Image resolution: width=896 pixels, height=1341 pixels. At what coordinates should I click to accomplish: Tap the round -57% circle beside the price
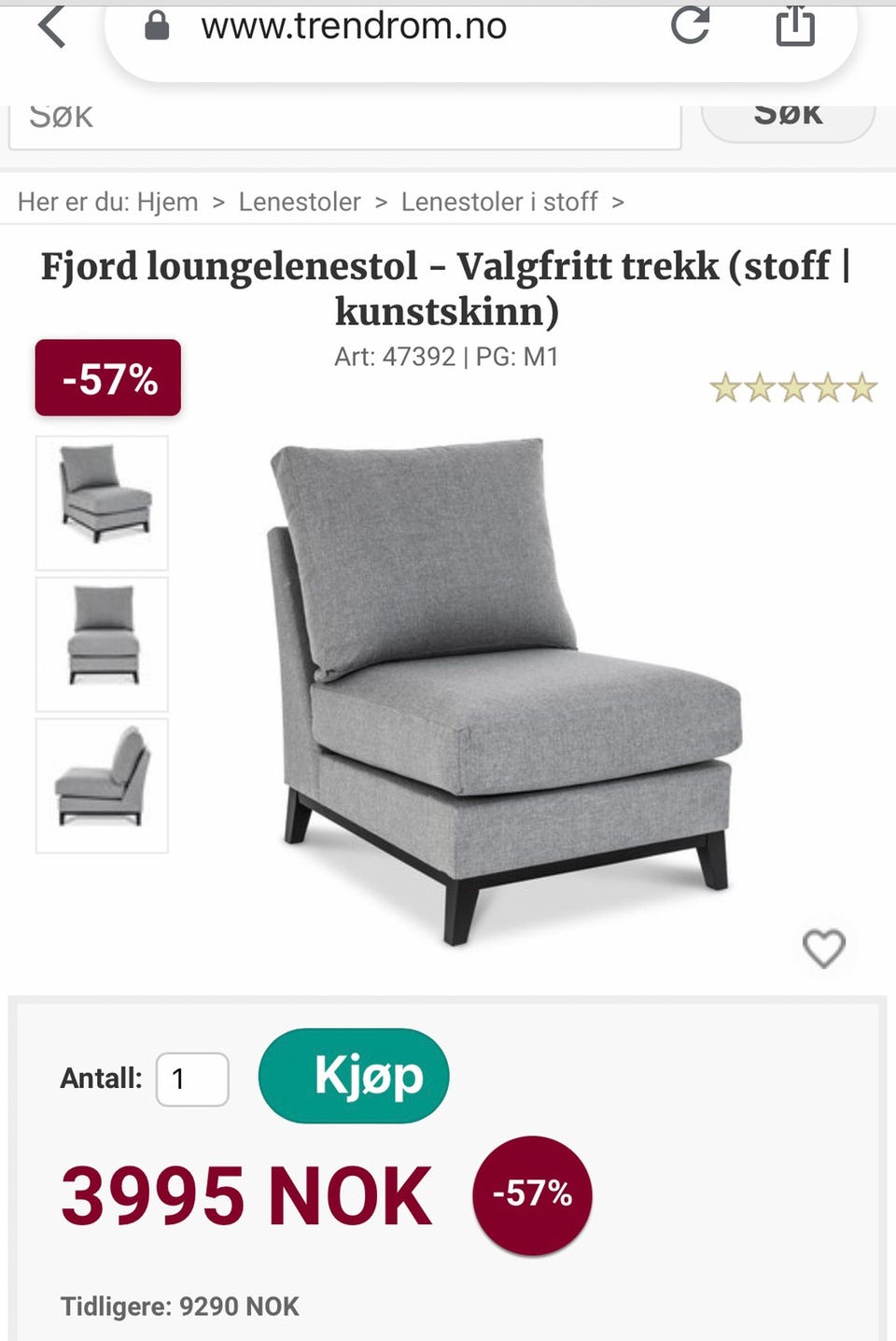coord(531,1196)
